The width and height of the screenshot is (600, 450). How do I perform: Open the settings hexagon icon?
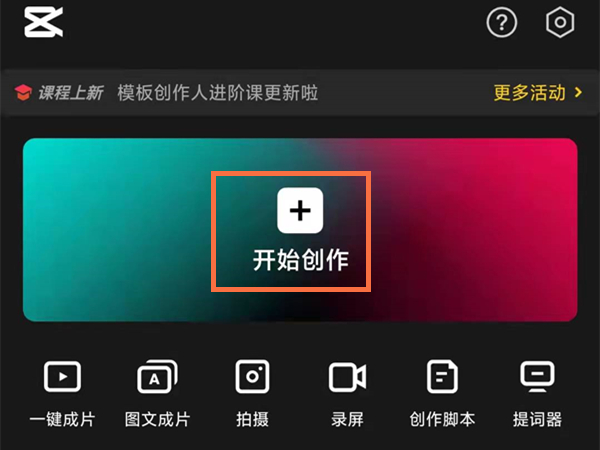tap(560, 23)
